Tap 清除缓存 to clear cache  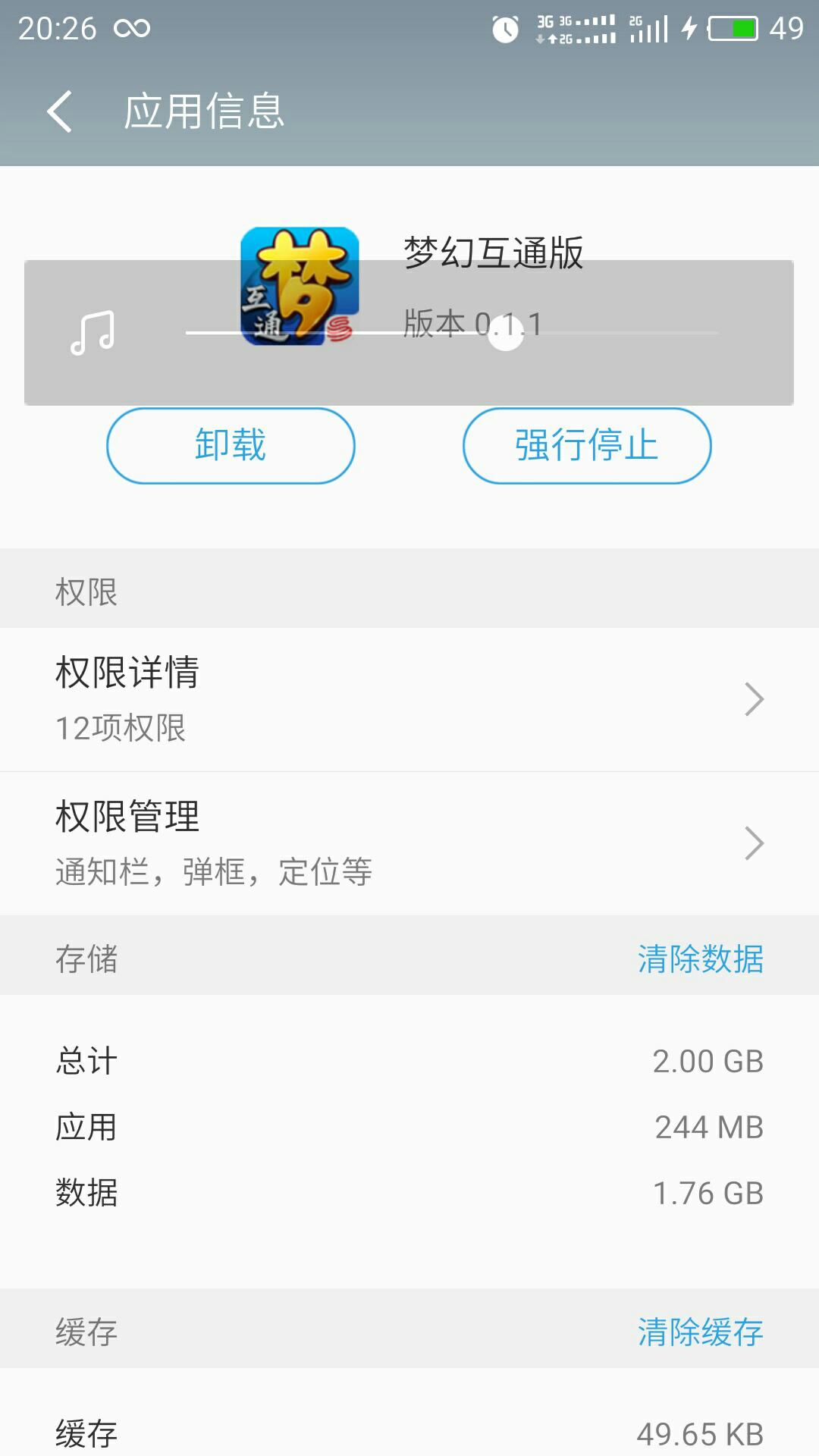700,1332
